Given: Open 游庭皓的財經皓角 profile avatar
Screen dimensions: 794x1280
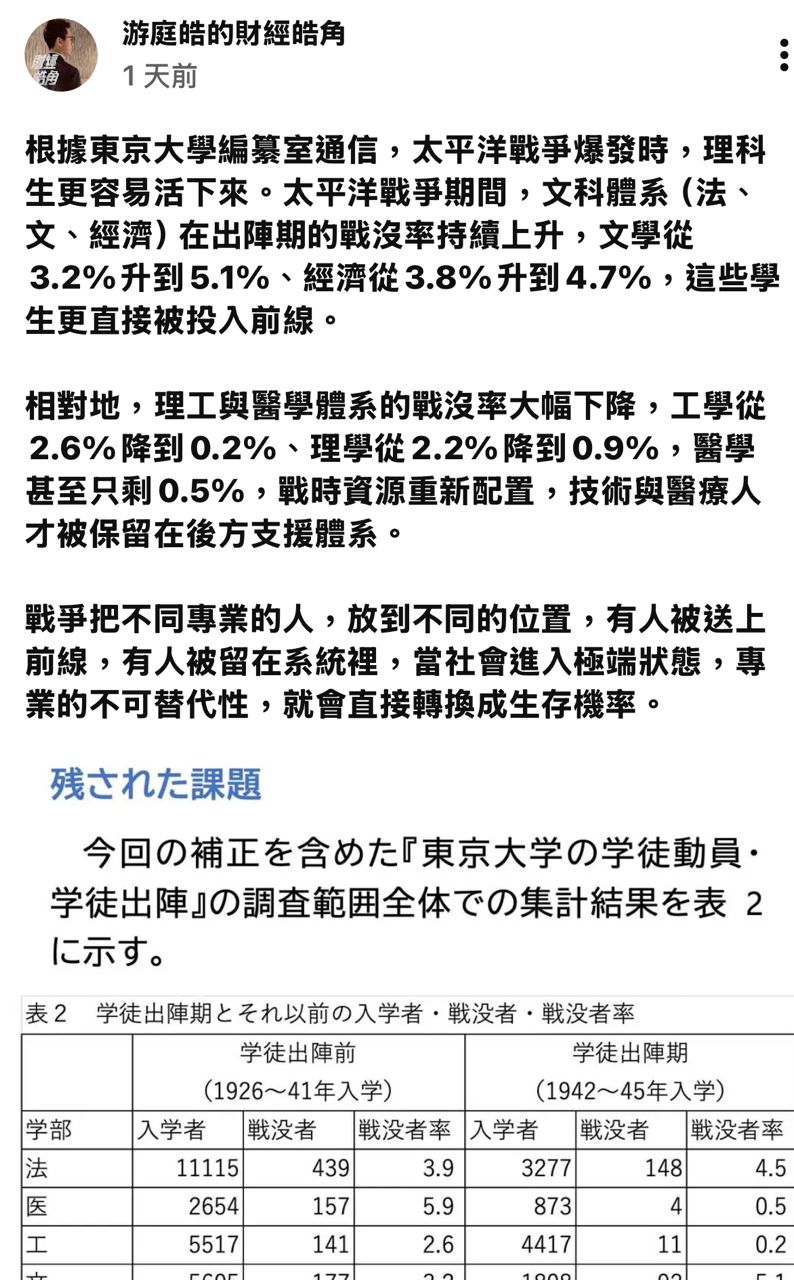Looking at the screenshot, I should click(x=61, y=55).
